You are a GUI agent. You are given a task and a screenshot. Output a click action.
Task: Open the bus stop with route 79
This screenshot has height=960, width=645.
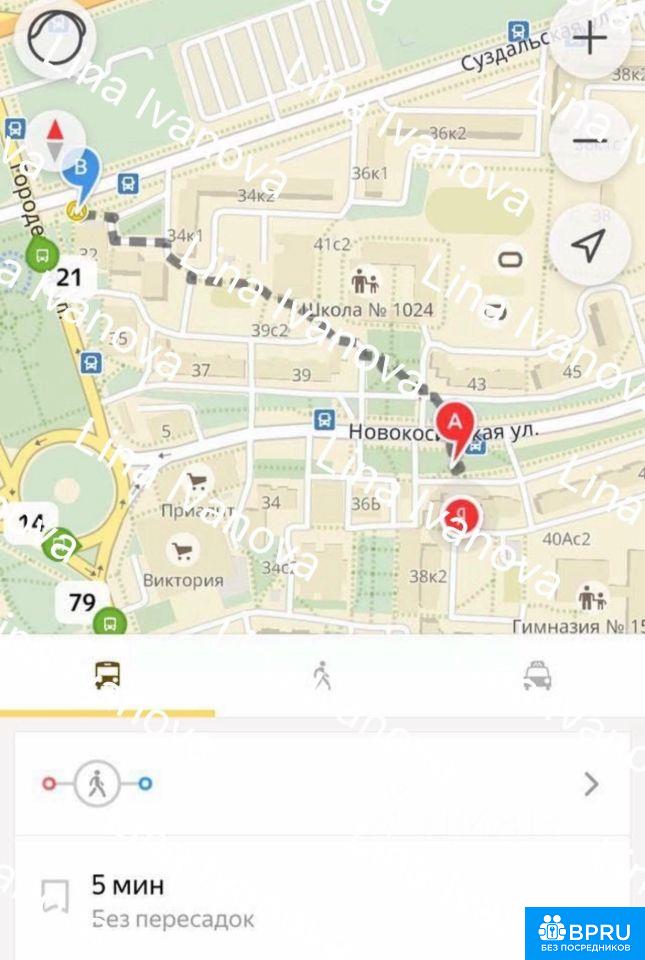(x=109, y=625)
